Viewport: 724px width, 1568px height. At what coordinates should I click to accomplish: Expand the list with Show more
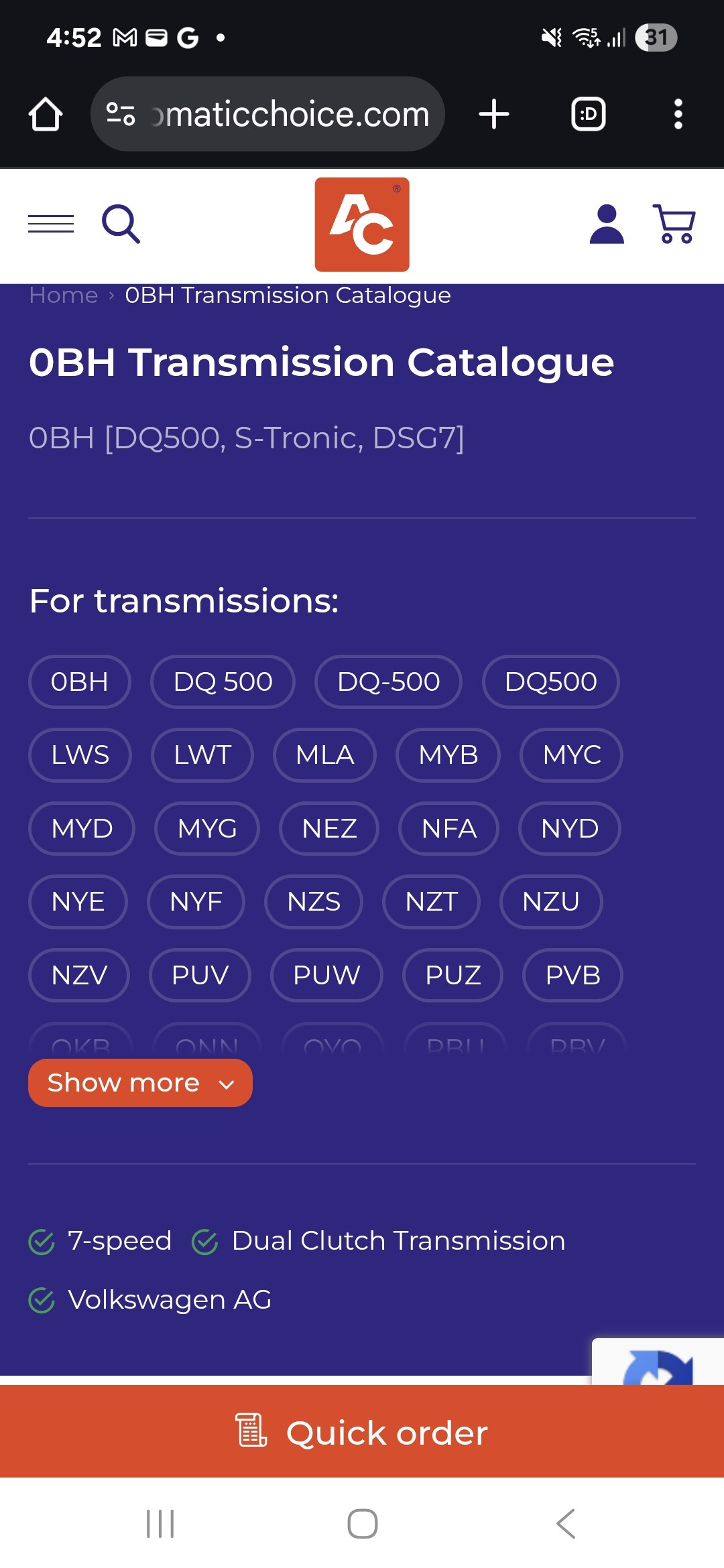click(x=140, y=1083)
